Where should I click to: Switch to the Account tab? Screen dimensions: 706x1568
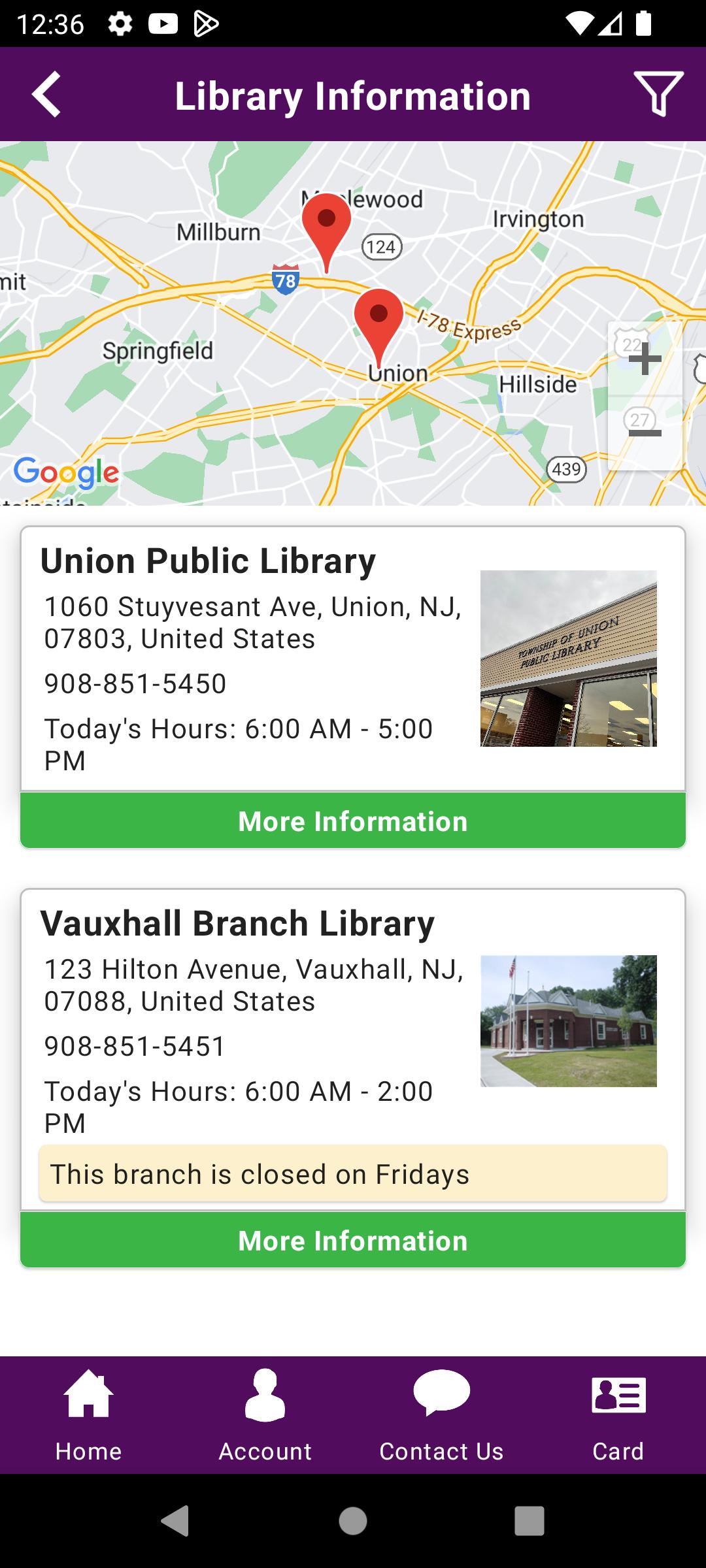265,1415
